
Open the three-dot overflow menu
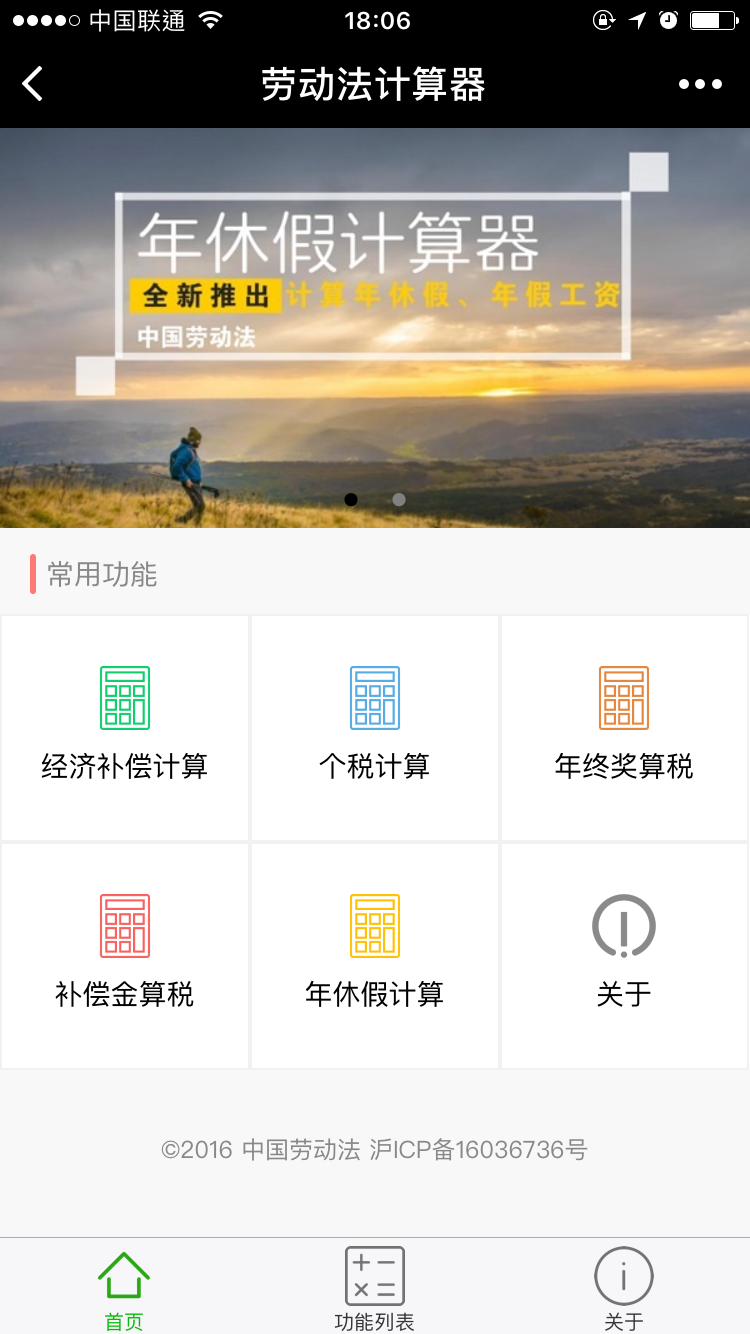(x=700, y=84)
